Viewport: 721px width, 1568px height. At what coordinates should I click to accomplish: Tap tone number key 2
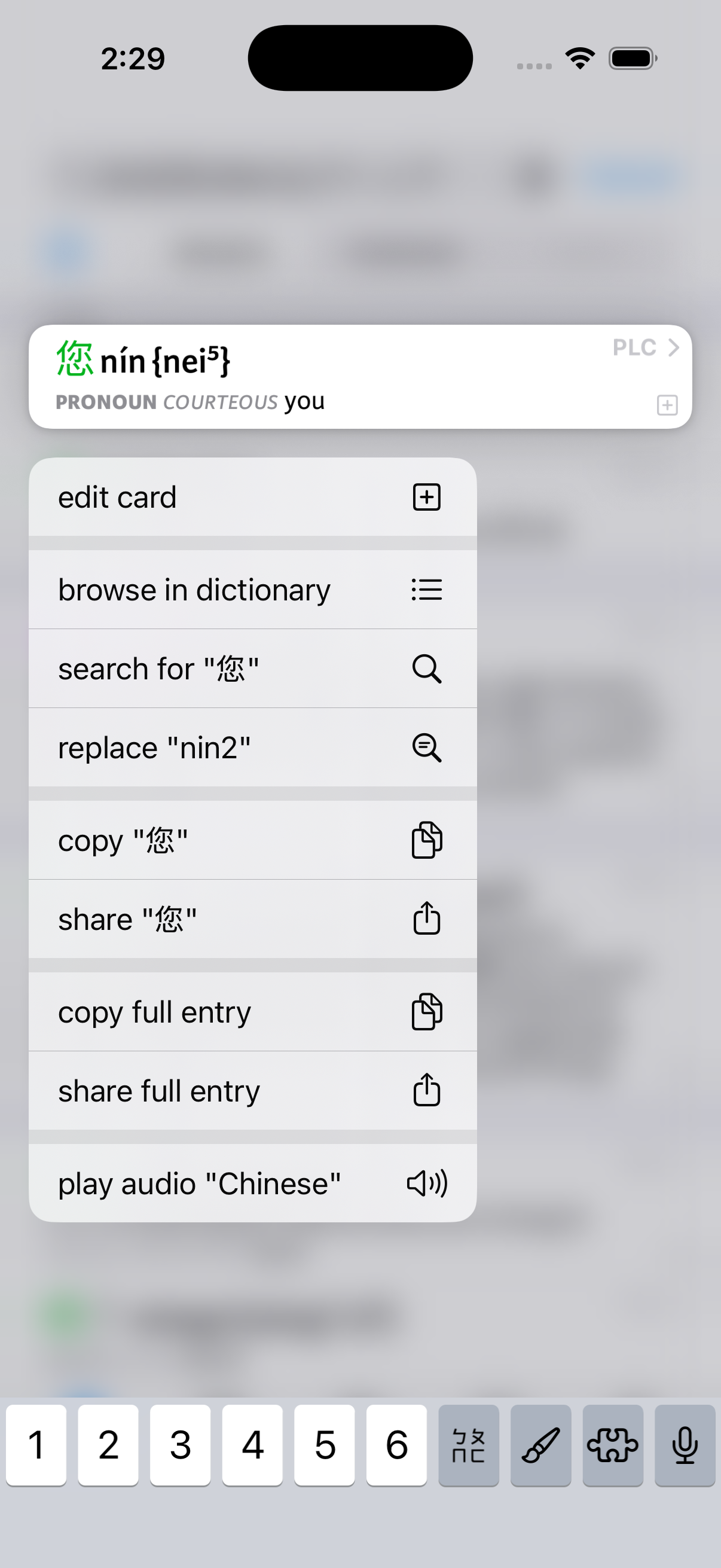point(108,1444)
